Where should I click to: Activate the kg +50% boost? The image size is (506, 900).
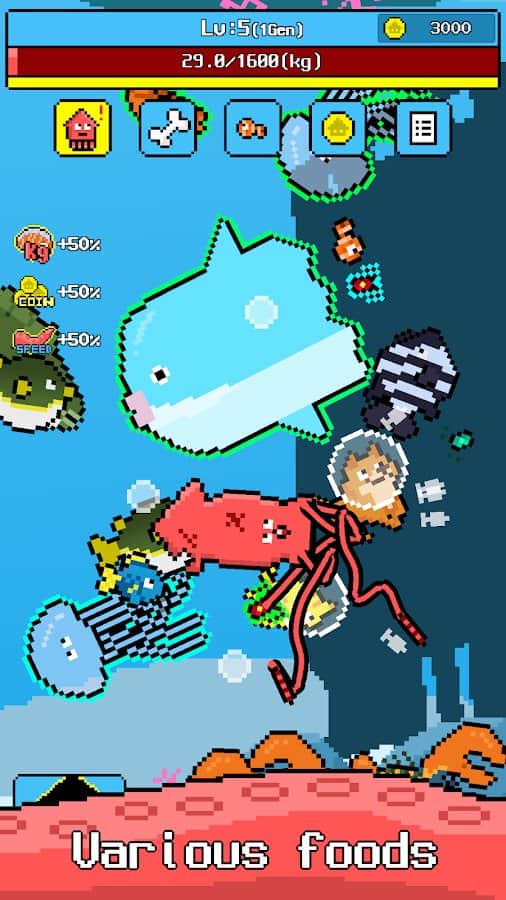coord(34,244)
